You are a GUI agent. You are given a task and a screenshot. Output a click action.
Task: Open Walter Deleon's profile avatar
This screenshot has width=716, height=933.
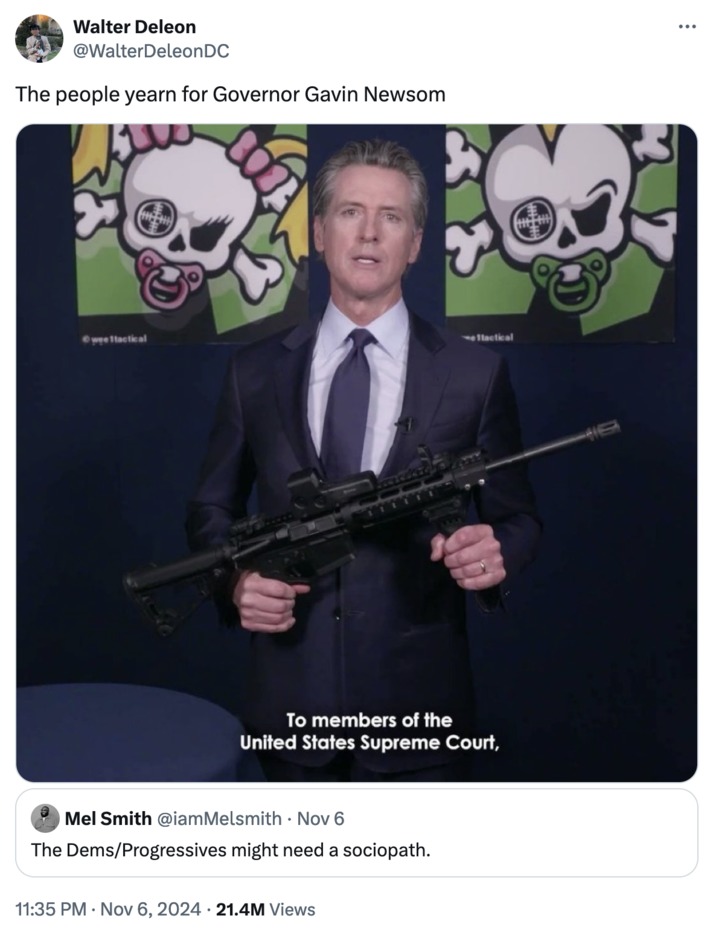[39, 38]
